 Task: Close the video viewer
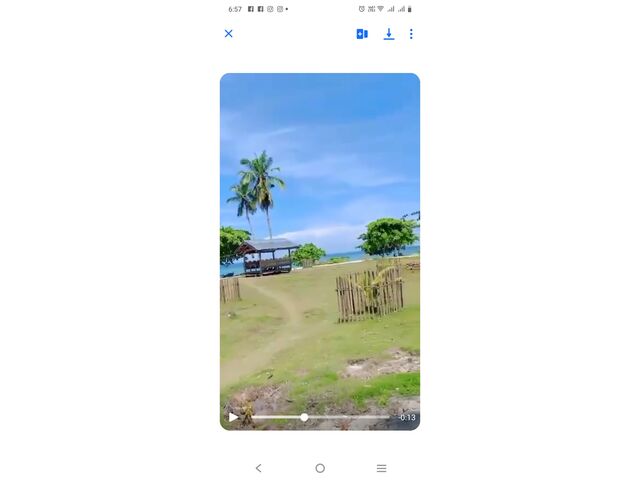pos(228,34)
